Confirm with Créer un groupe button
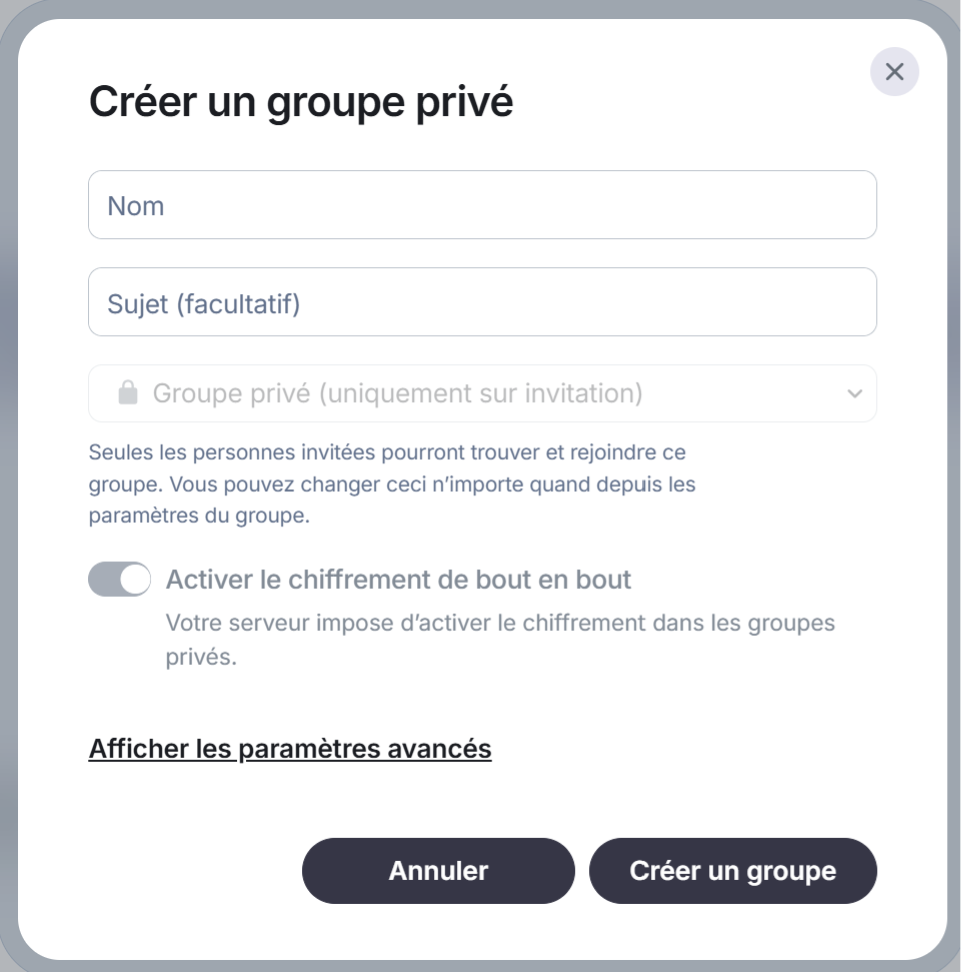This screenshot has width=963, height=972. click(x=732, y=870)
